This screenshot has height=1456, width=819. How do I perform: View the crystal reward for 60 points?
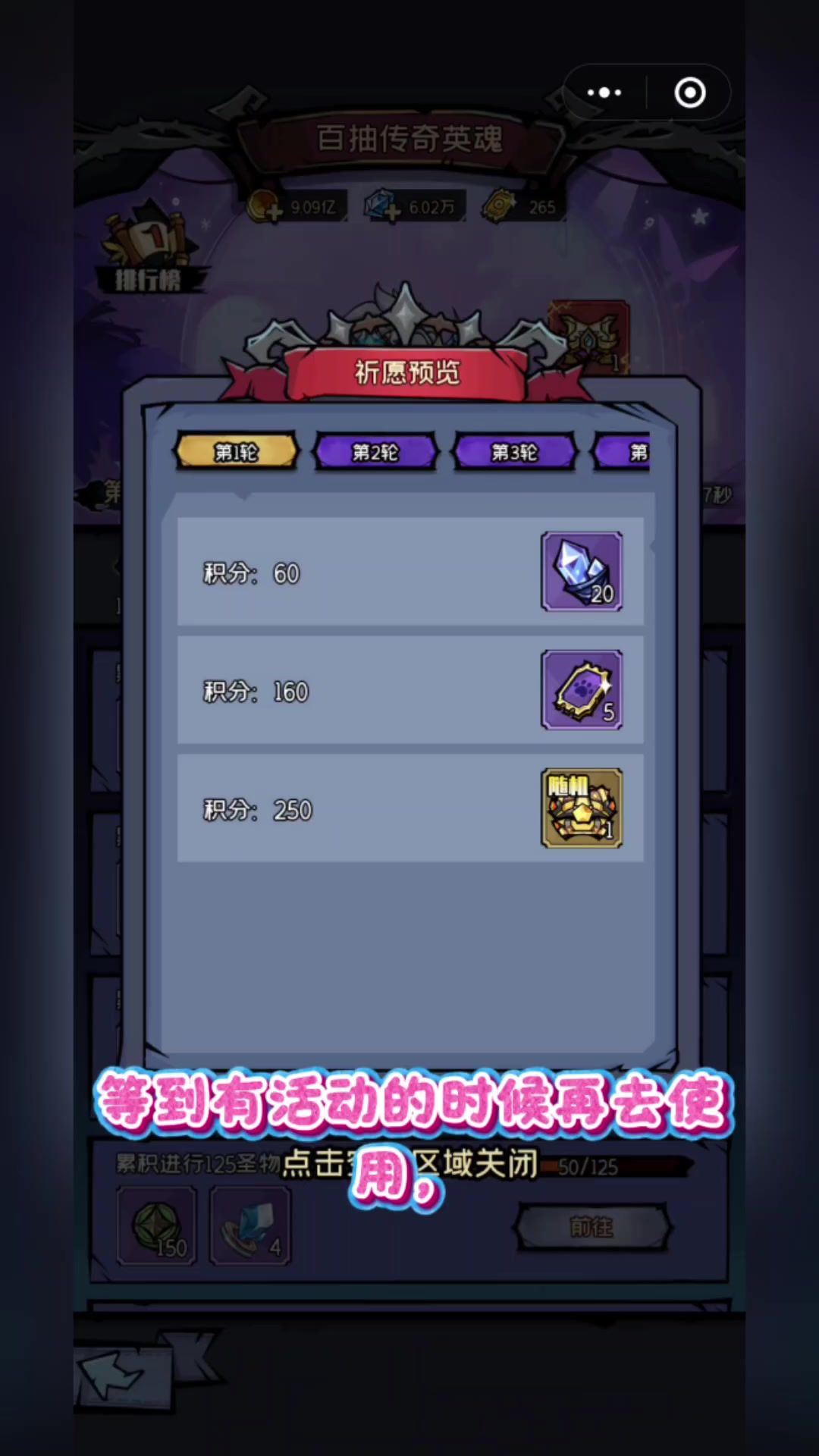tap(582, 572)
